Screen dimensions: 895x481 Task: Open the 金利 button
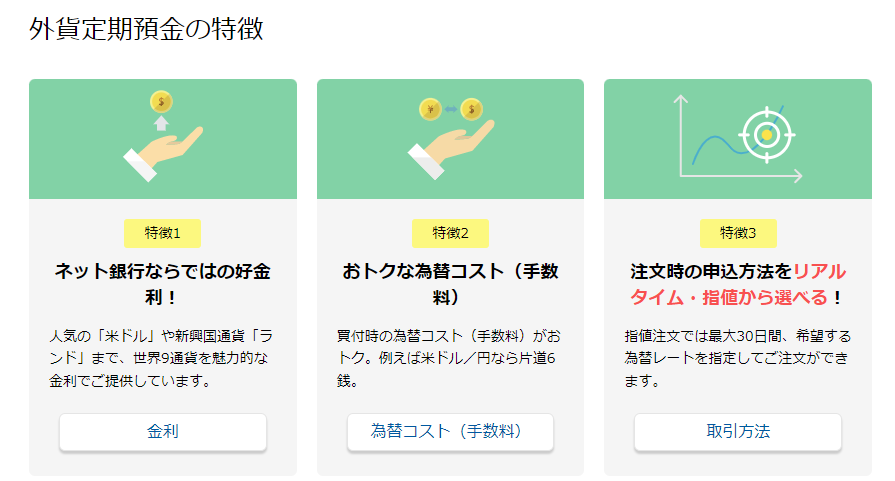(x=163, y=432)
